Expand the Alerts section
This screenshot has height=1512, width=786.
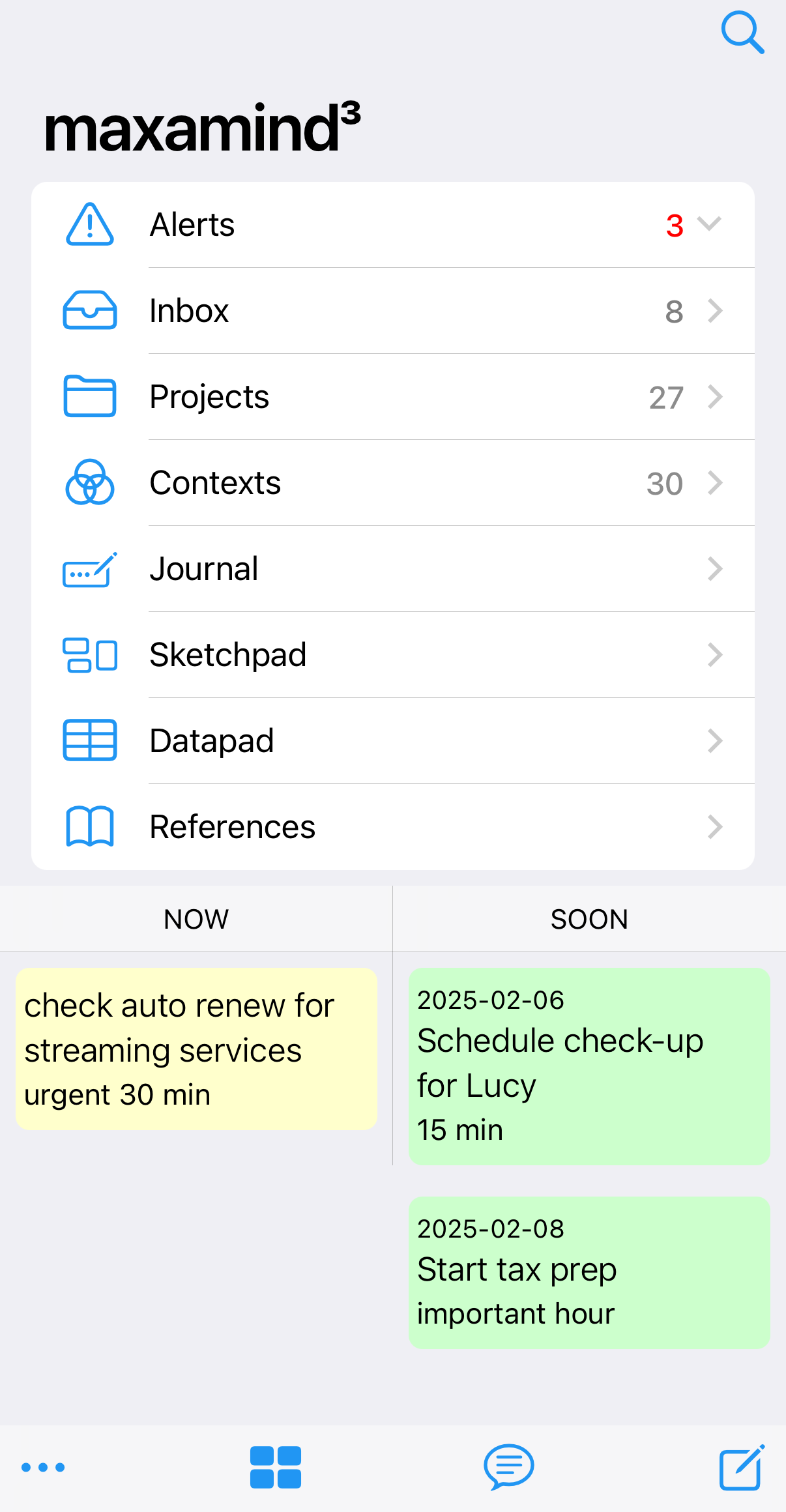[x=393, y=225]
